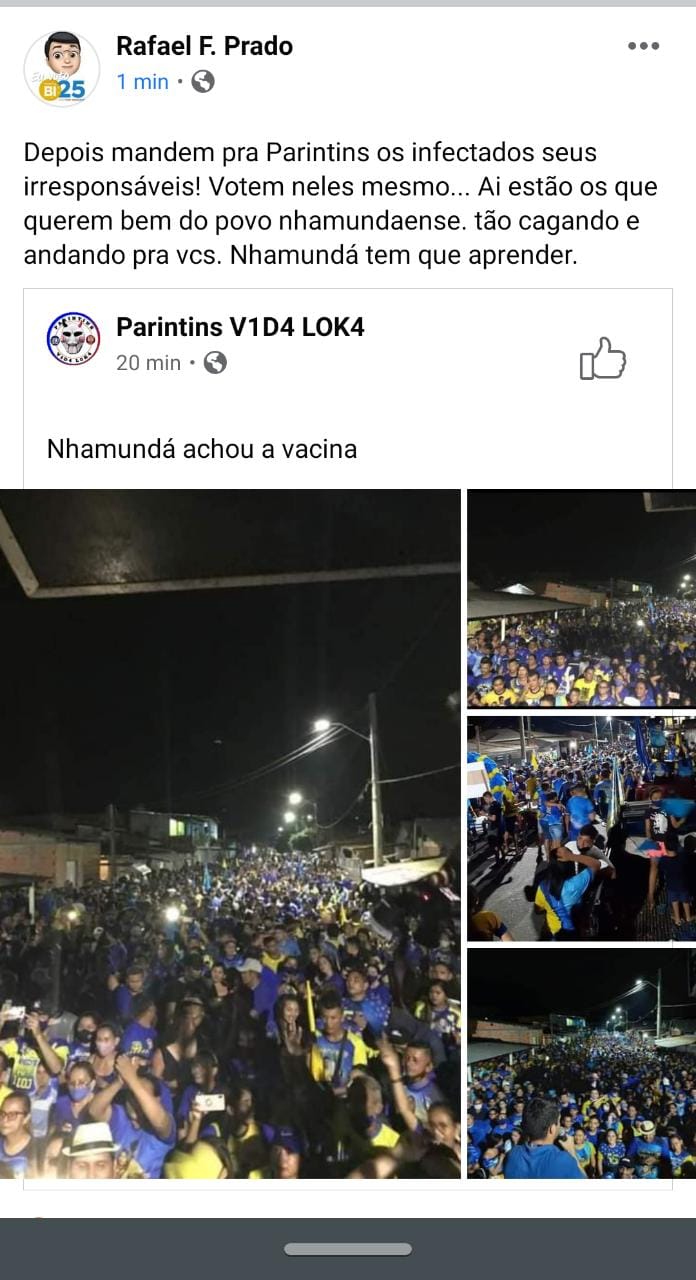View the middle-right photo with flags
The image size is (696, 1280).
point(581,828)
